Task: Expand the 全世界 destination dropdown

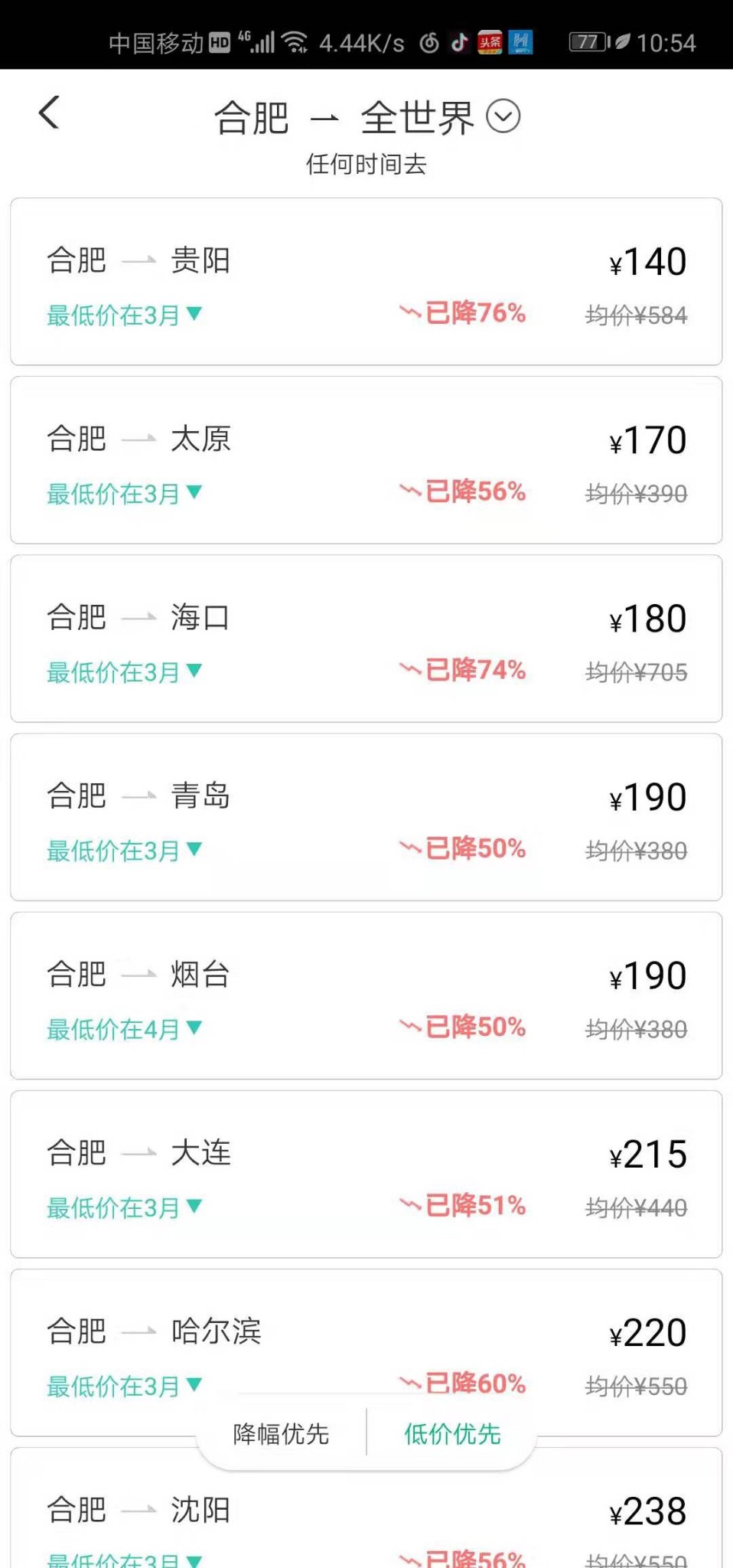Action: pos(503,117)
